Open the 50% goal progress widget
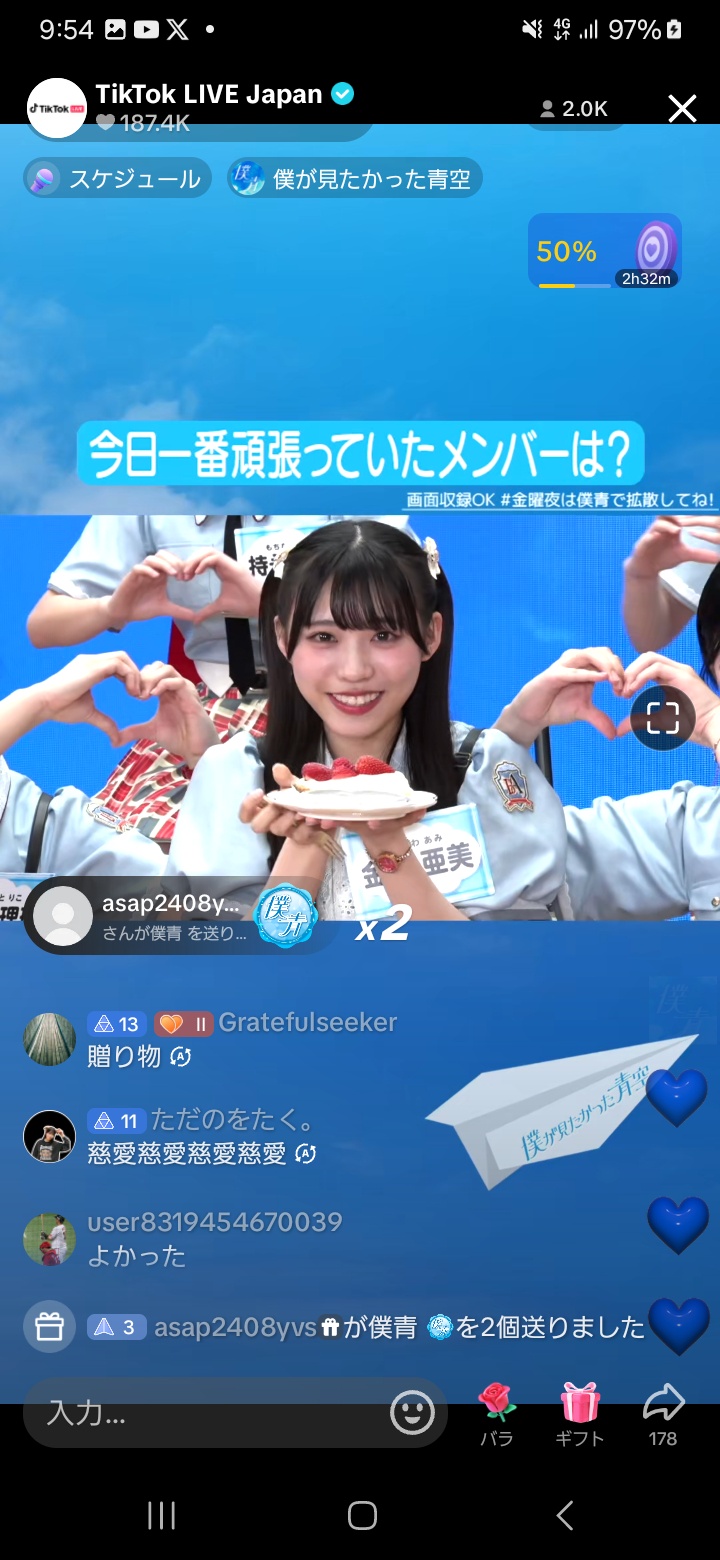Image resolution: width=720 pixels, height=1560 pixels. [x=605, y=251]
